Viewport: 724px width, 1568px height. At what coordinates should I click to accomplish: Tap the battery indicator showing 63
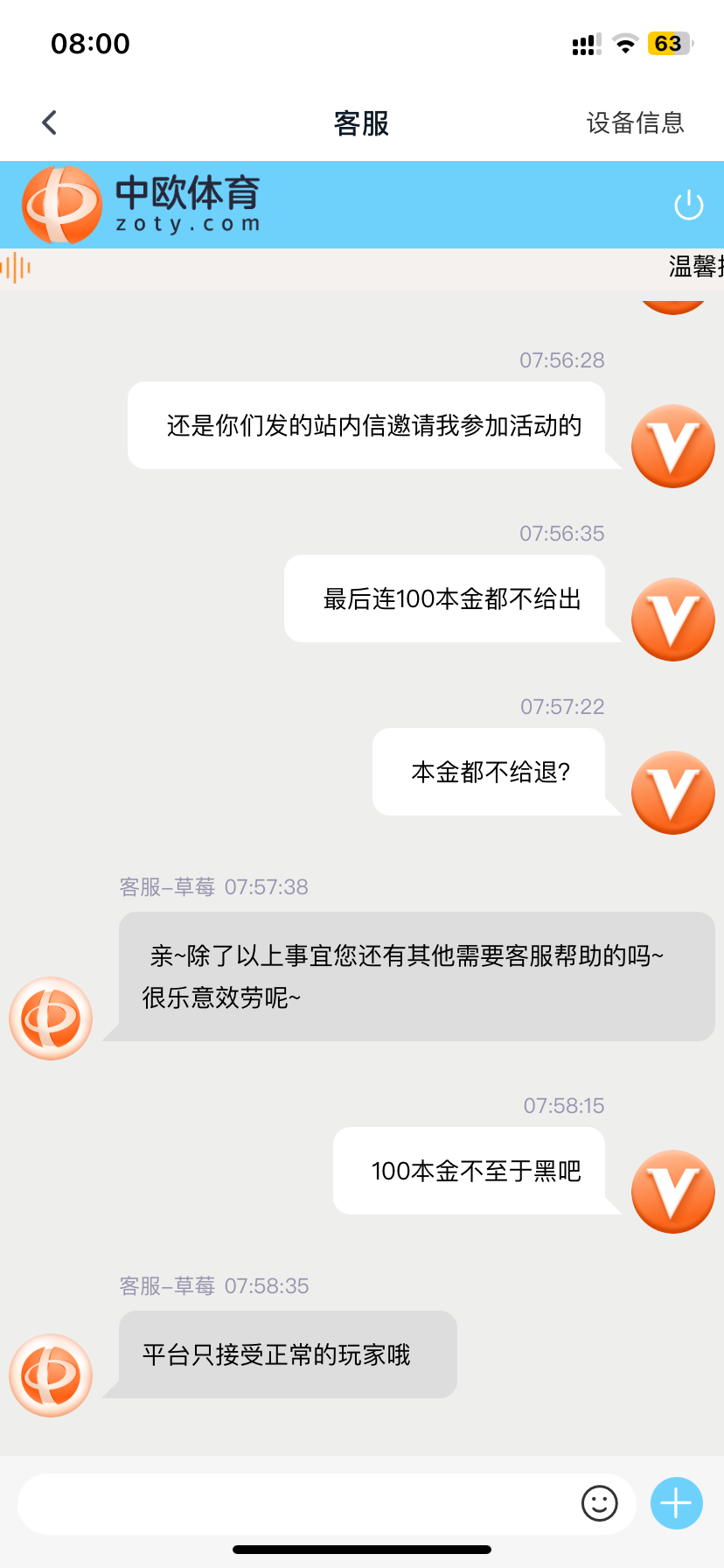point(666,43)
